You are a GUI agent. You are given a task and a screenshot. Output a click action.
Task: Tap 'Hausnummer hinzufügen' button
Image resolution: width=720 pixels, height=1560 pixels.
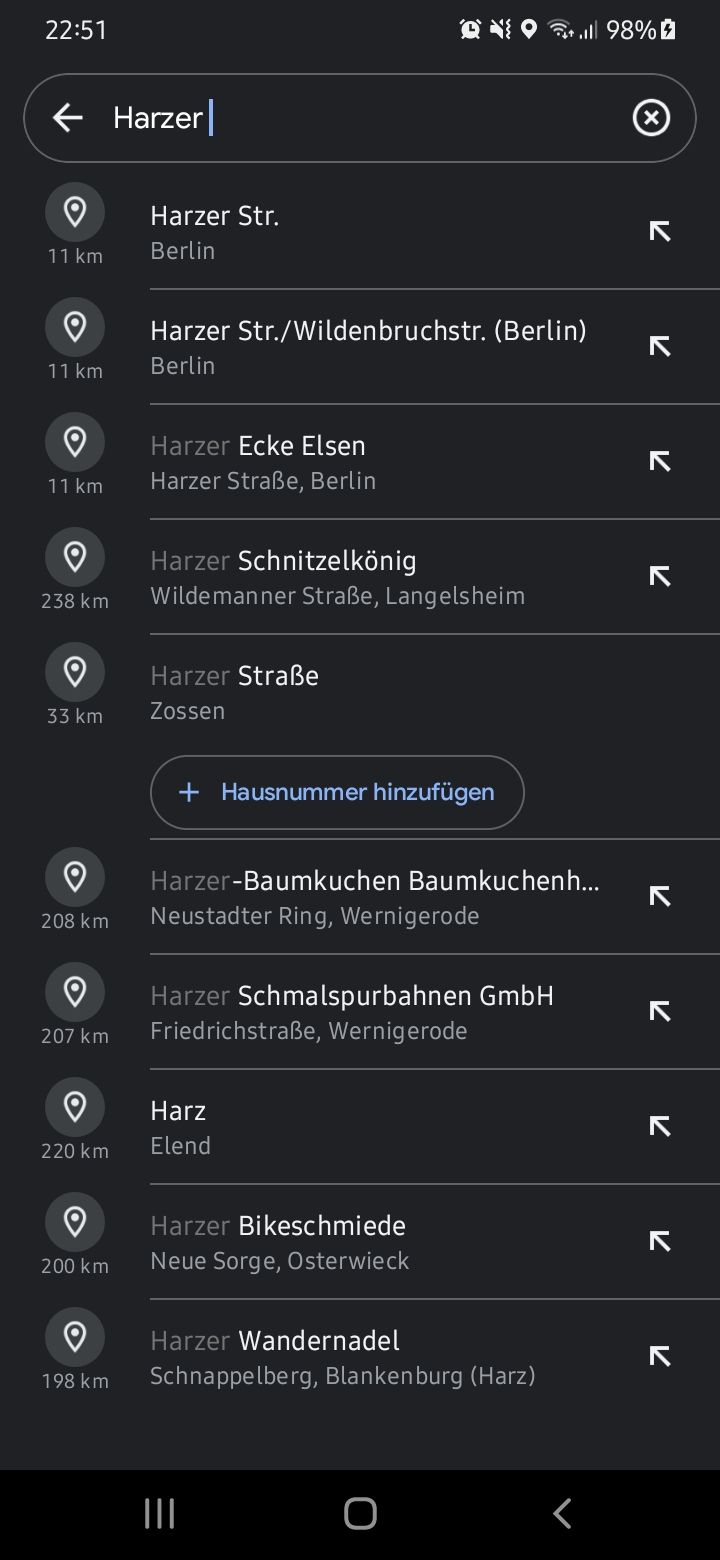(337, 792)
